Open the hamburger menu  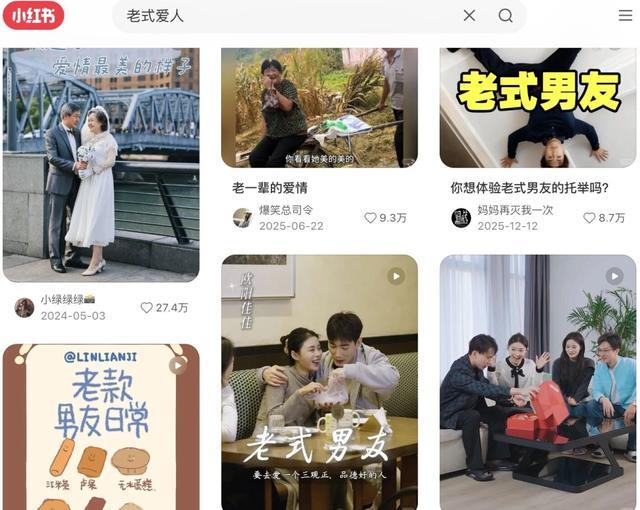point(625,16)
